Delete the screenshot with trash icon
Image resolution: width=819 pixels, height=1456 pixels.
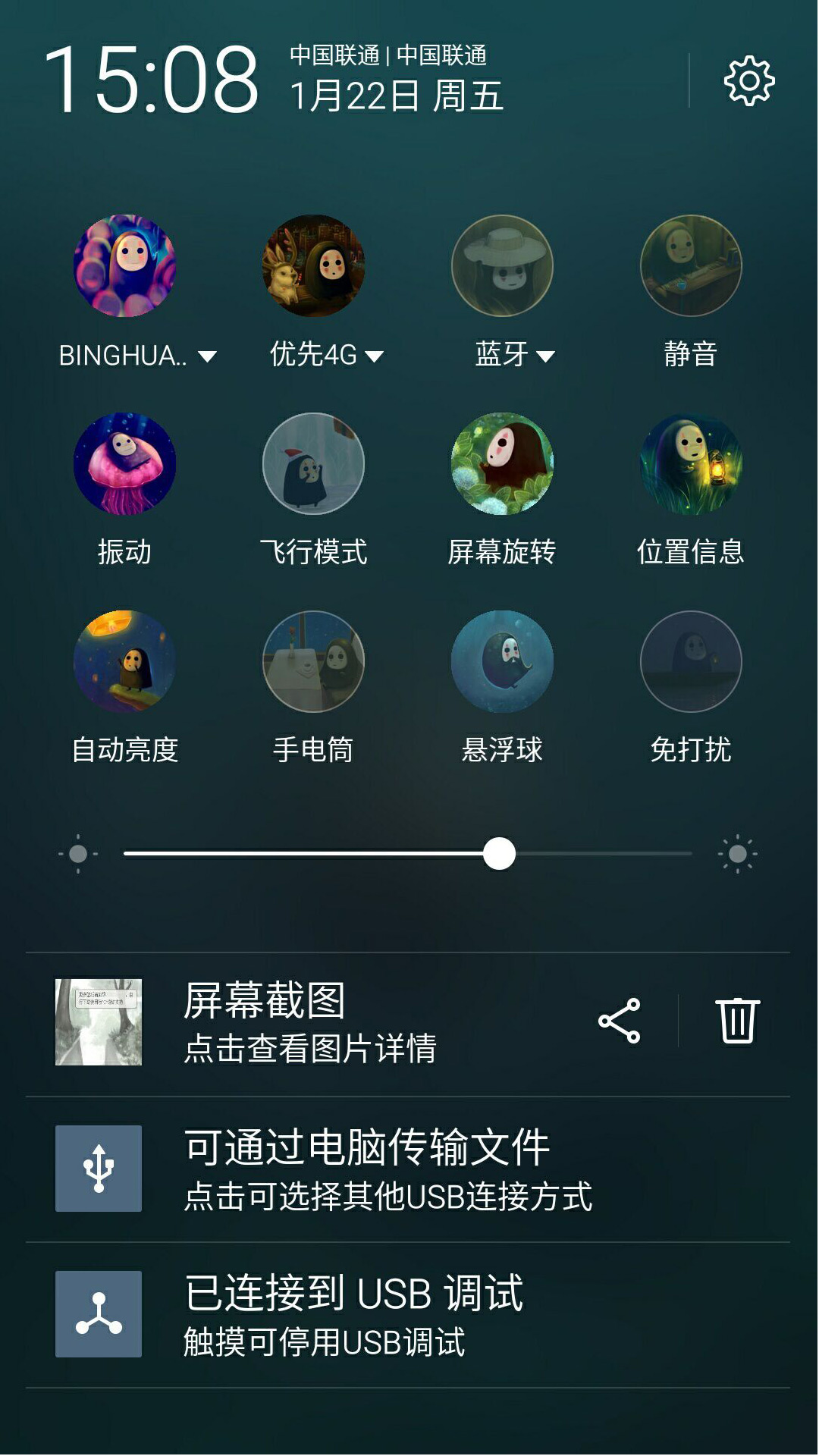point(737,1021)
